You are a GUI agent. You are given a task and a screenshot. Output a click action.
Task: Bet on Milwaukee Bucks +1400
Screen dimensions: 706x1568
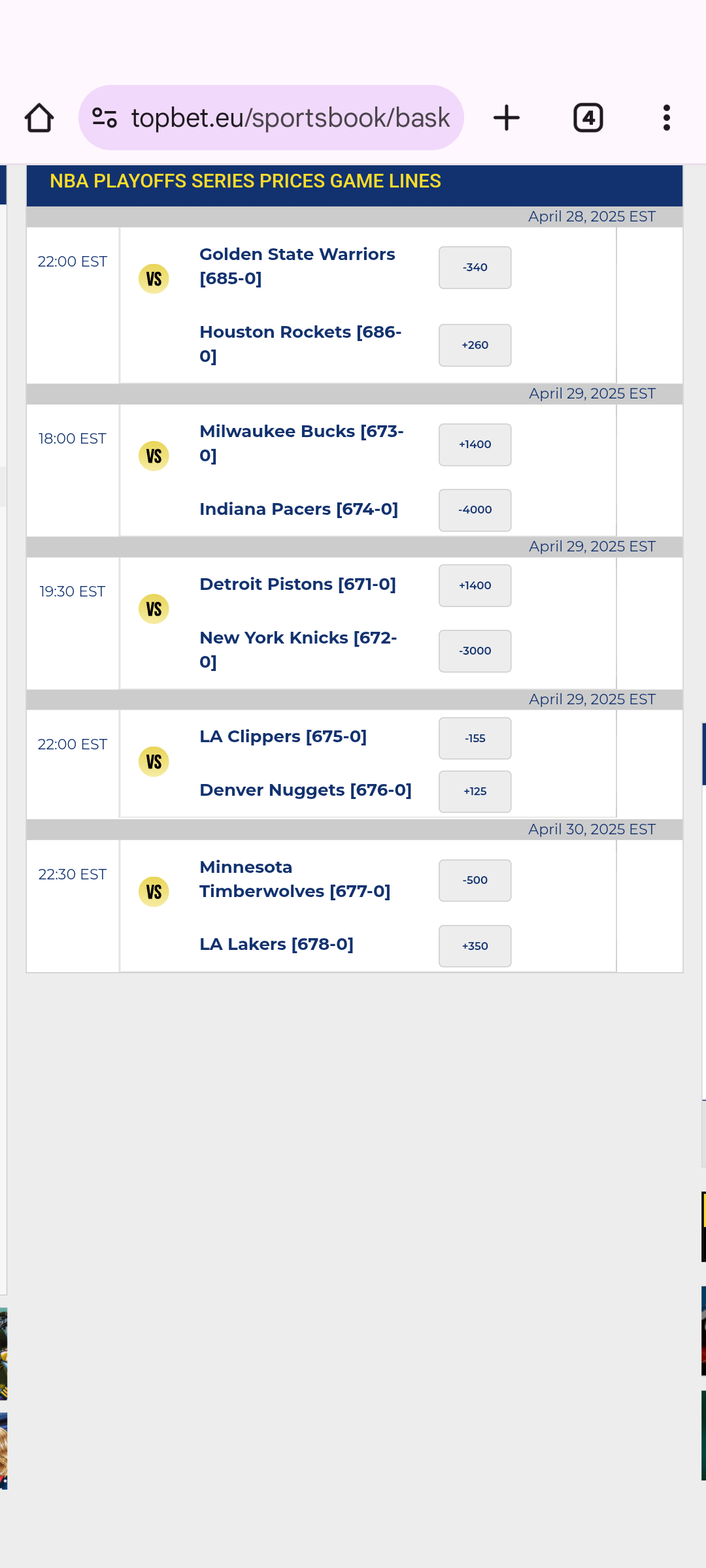(x=475, y=445)
